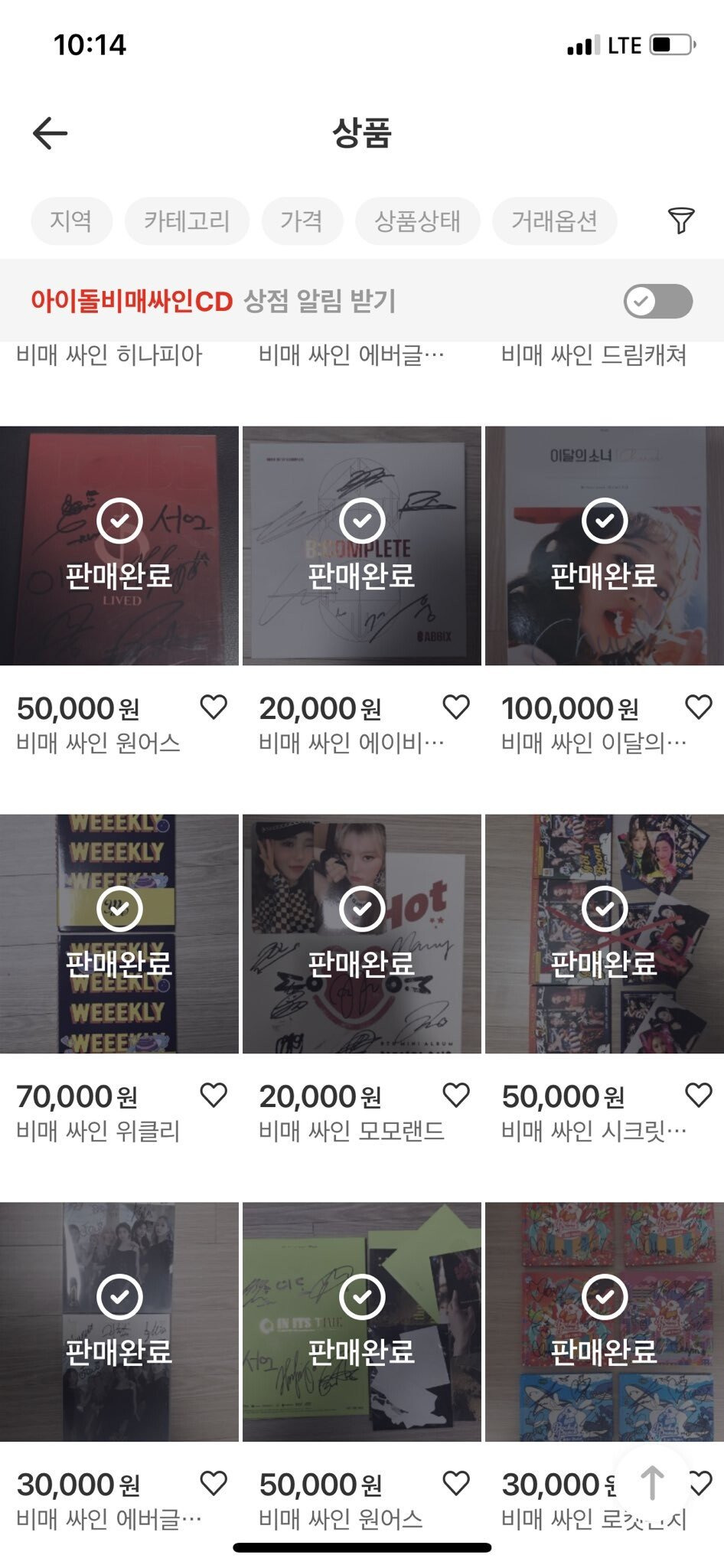Like the 모모랜드 20,000원 item

click(x=456, y=1095)
